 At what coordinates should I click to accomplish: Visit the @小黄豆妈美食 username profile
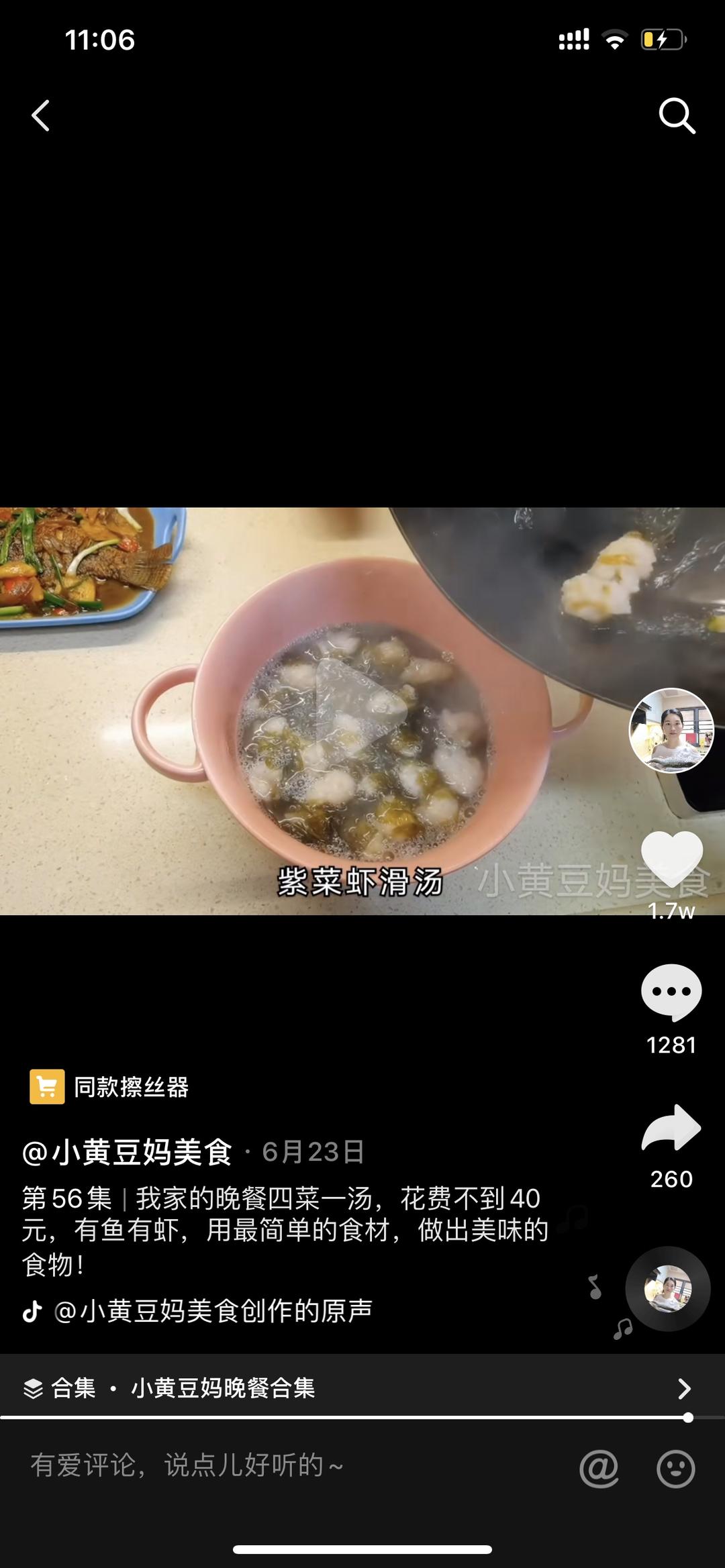128,1152
